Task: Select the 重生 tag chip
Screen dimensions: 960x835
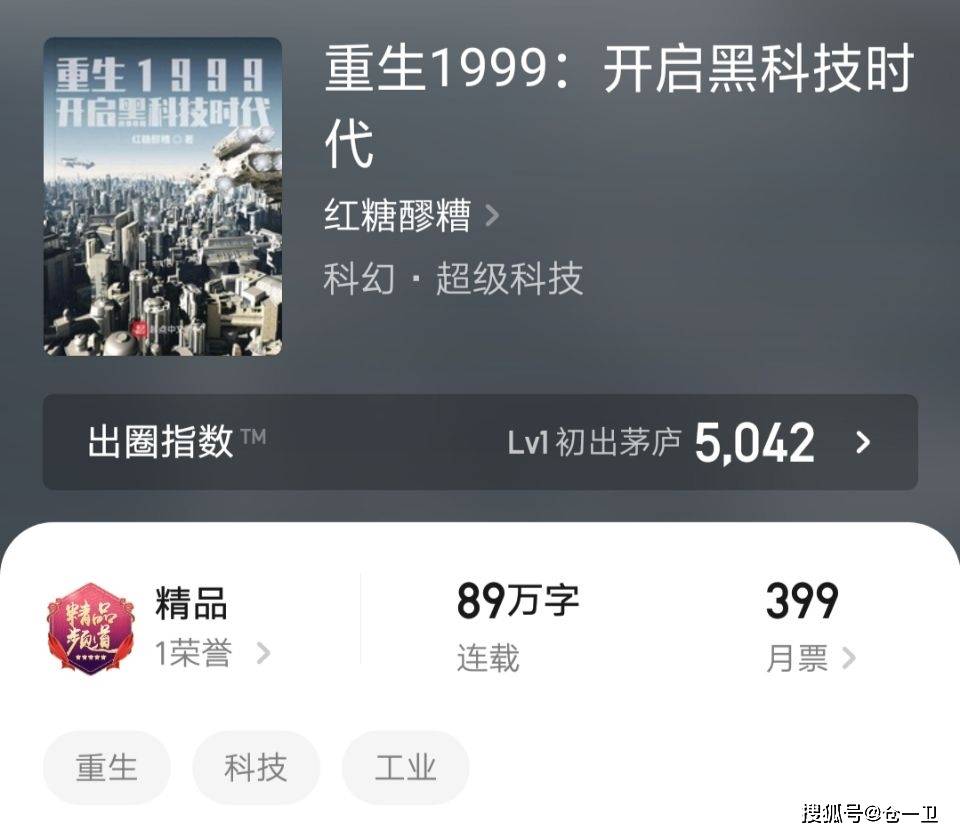Action: 106,768
